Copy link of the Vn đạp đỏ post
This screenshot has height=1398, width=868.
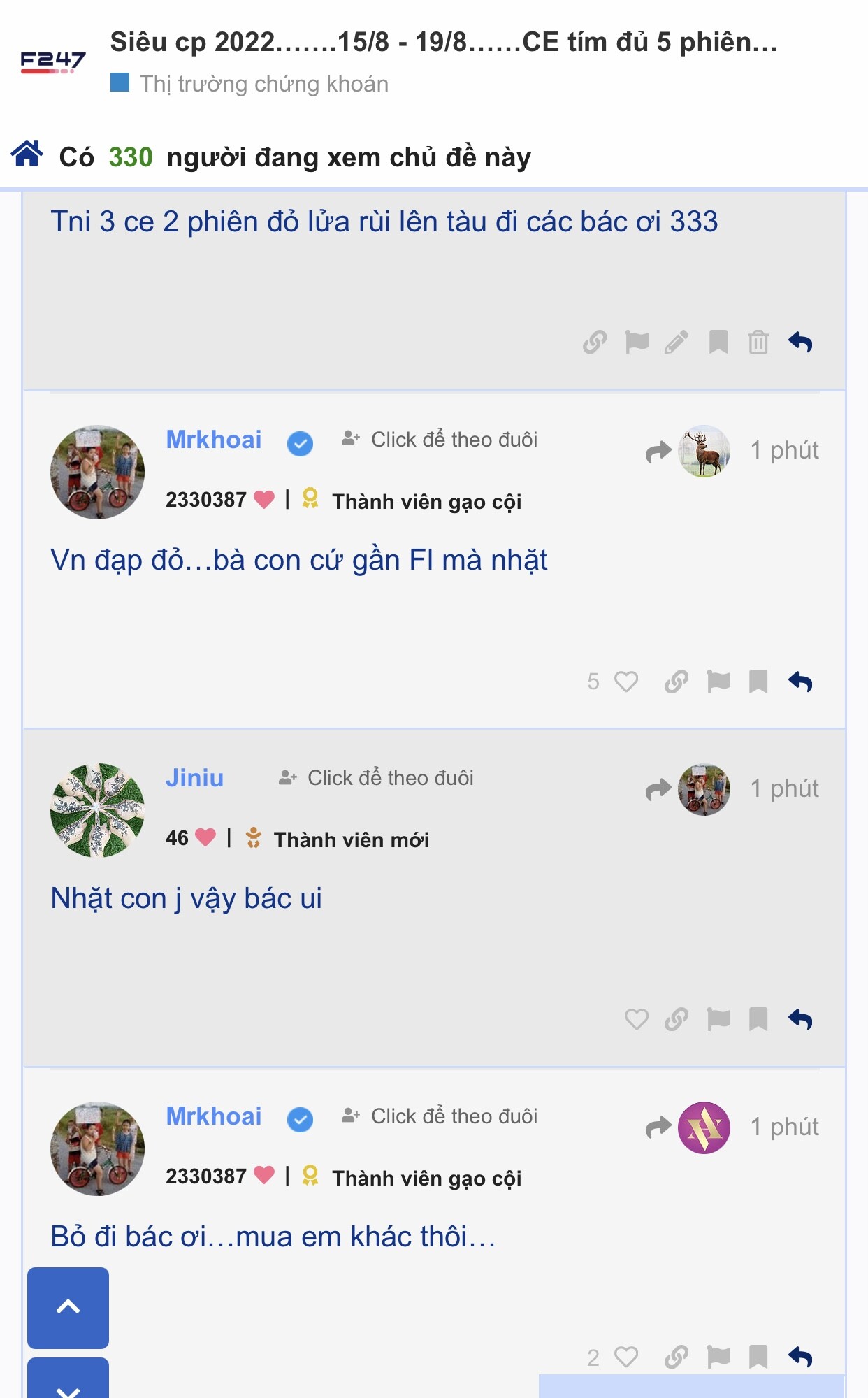tap(677, 682)
